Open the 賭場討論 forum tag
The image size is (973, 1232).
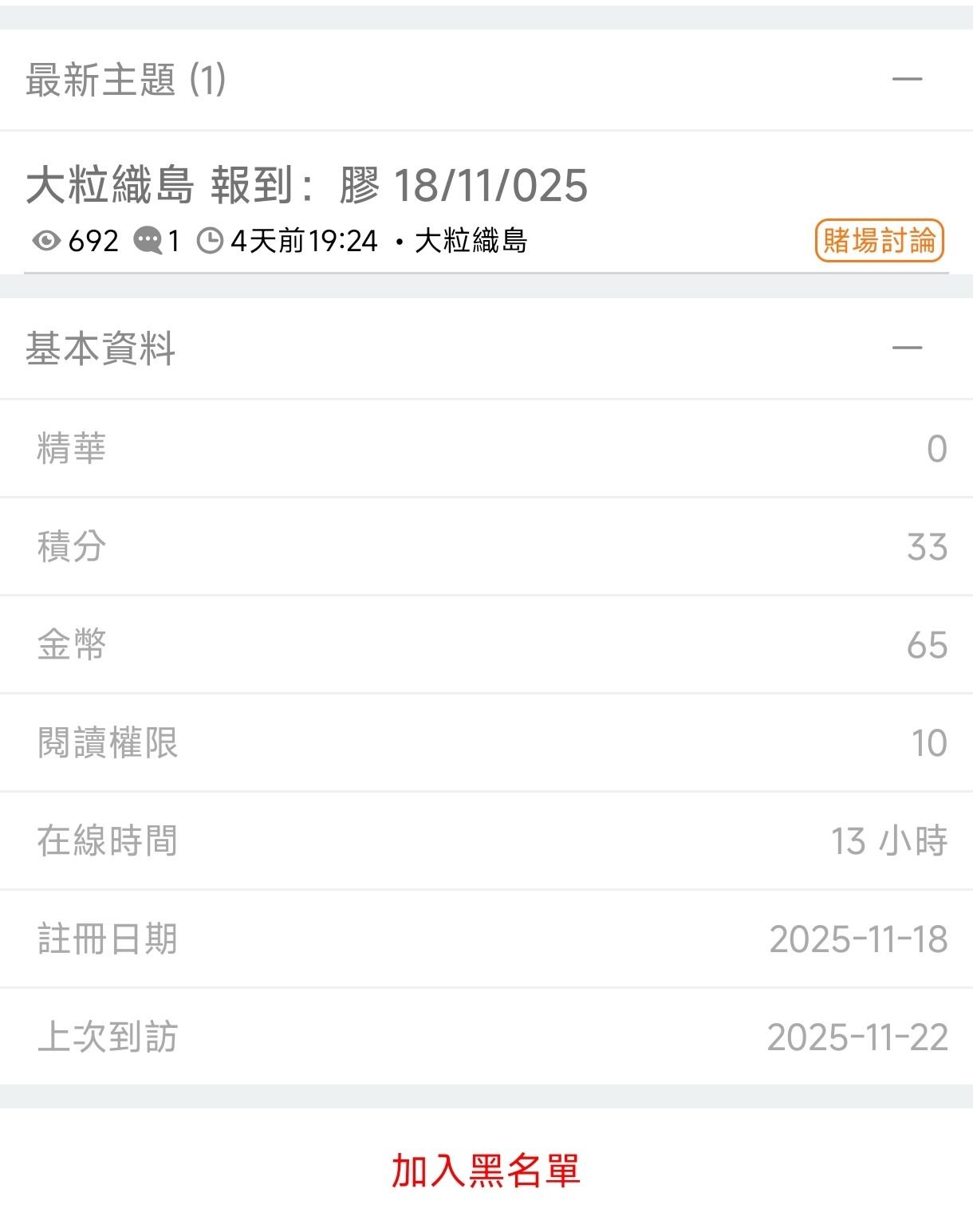pos(879,240)
